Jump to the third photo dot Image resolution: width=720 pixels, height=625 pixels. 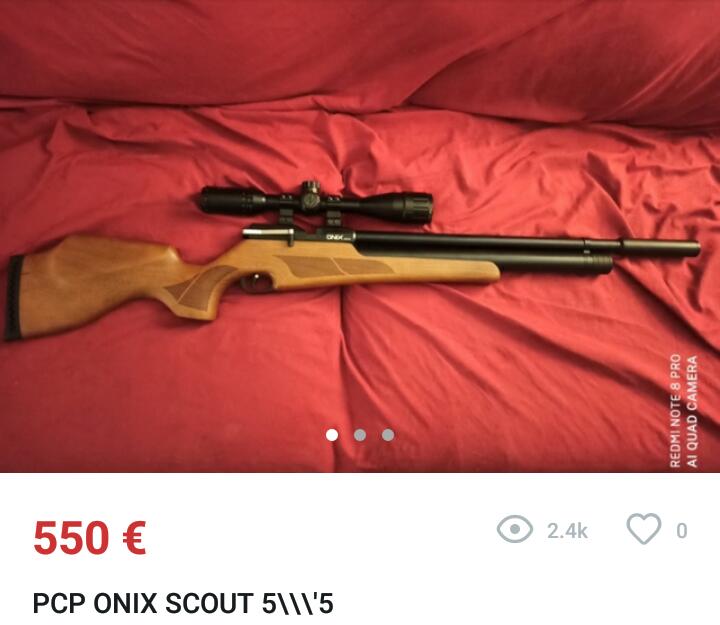point(388,435)
